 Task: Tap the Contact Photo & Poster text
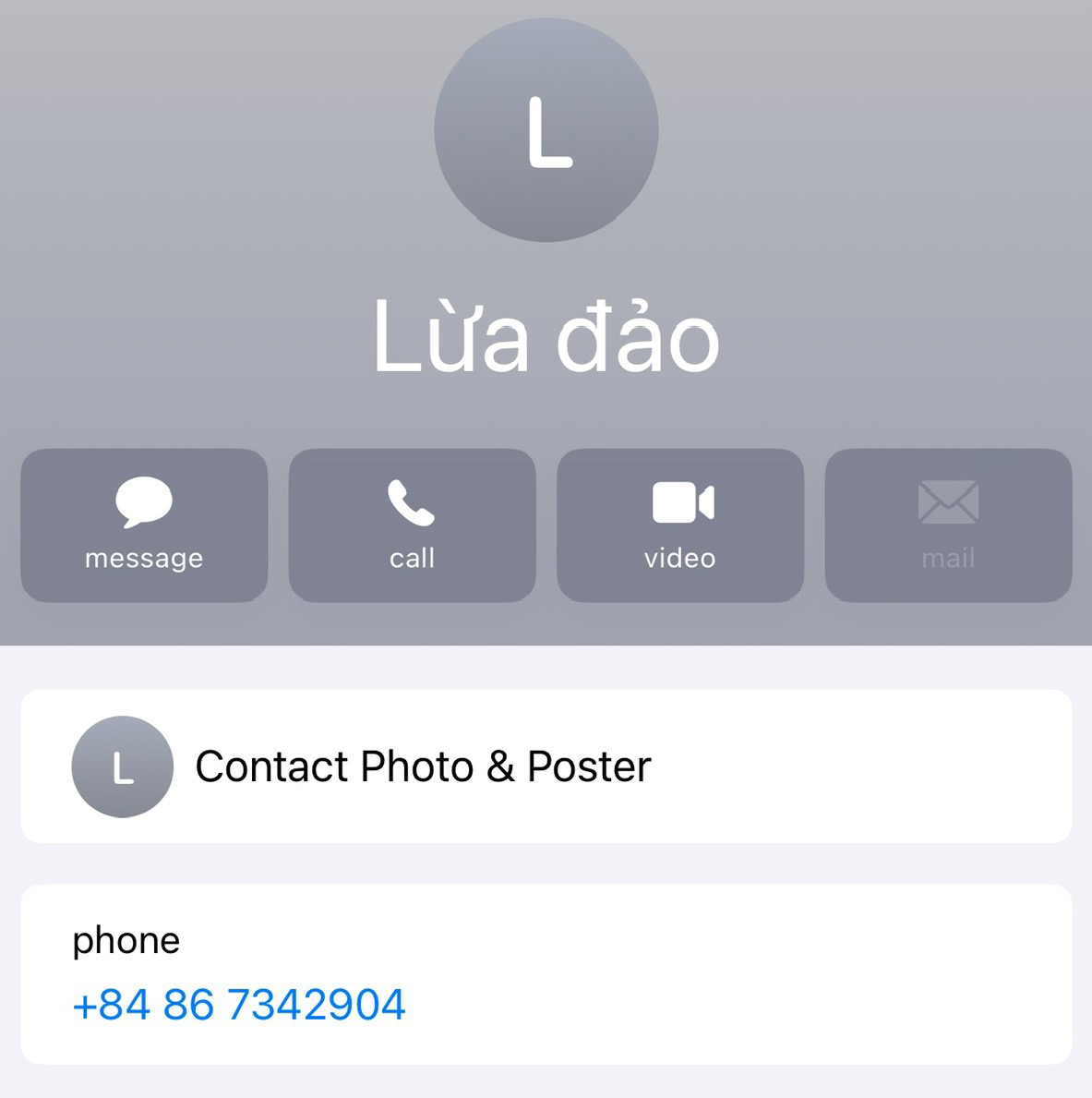pos(423,765)
